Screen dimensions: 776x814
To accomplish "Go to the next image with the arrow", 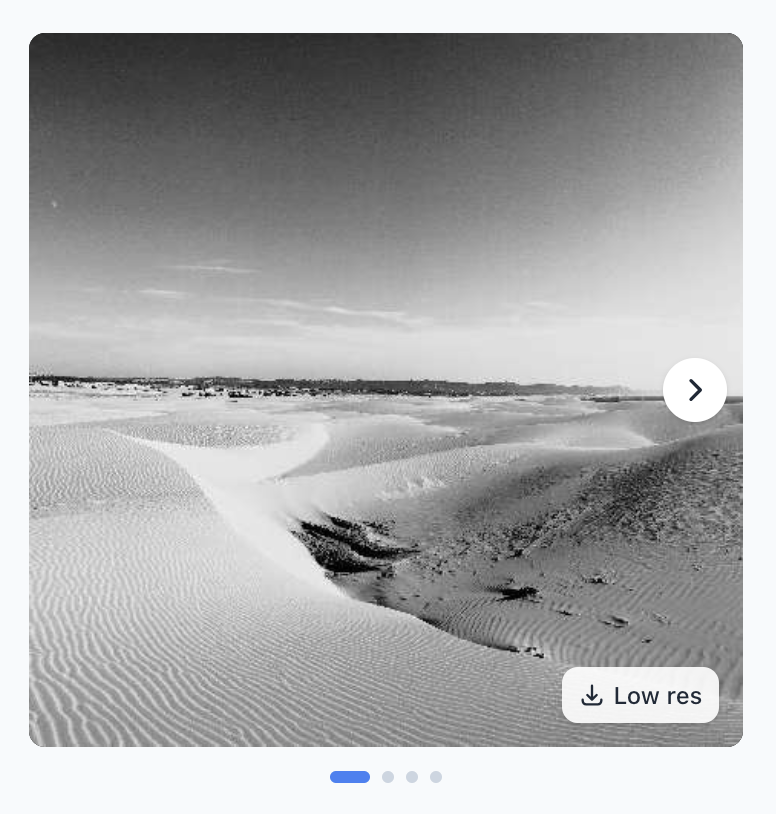I will (x=695, y=390).
